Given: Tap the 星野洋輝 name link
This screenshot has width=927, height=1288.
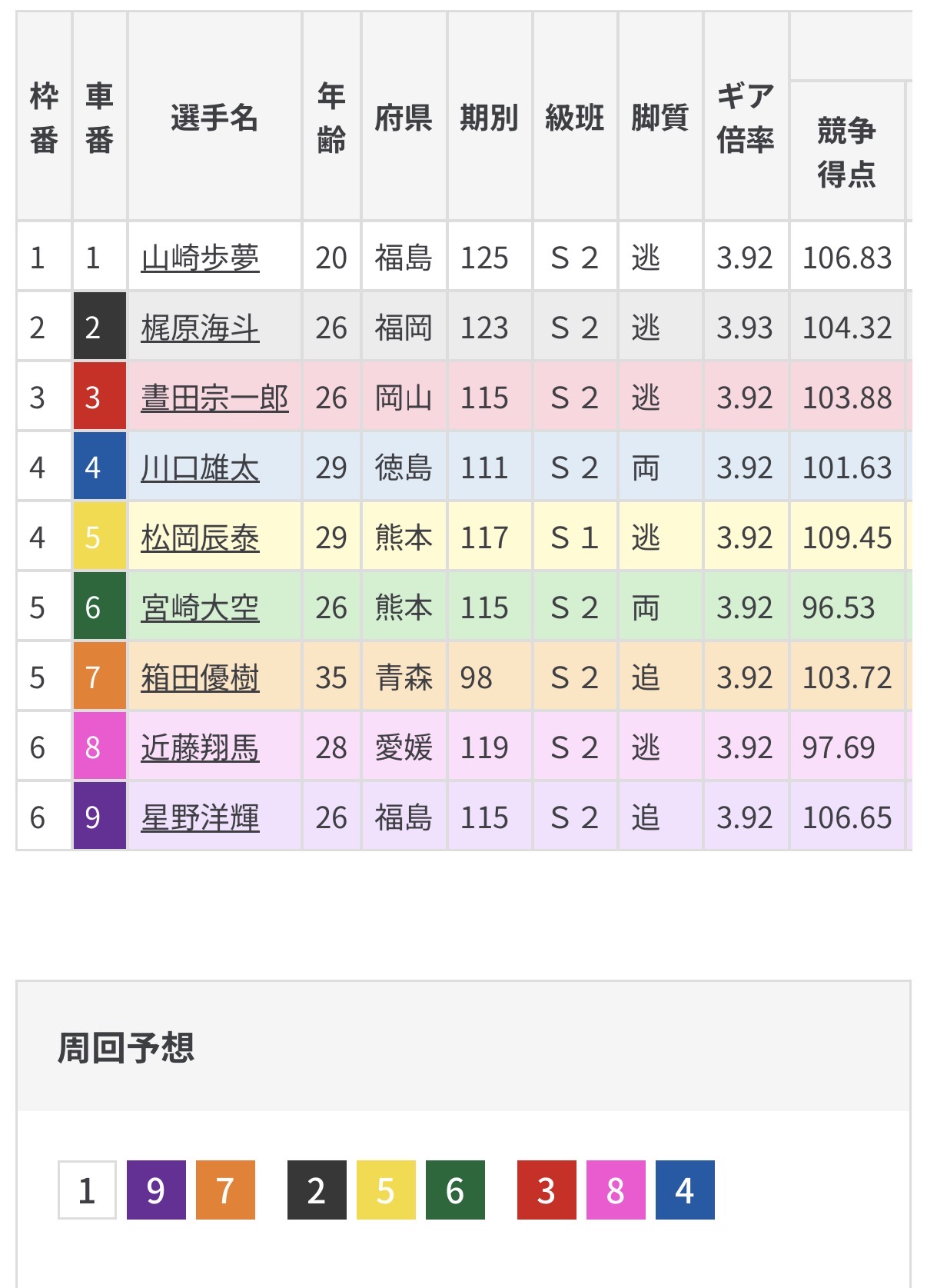Looking at the screenshot, I should (x=200, y=817).
